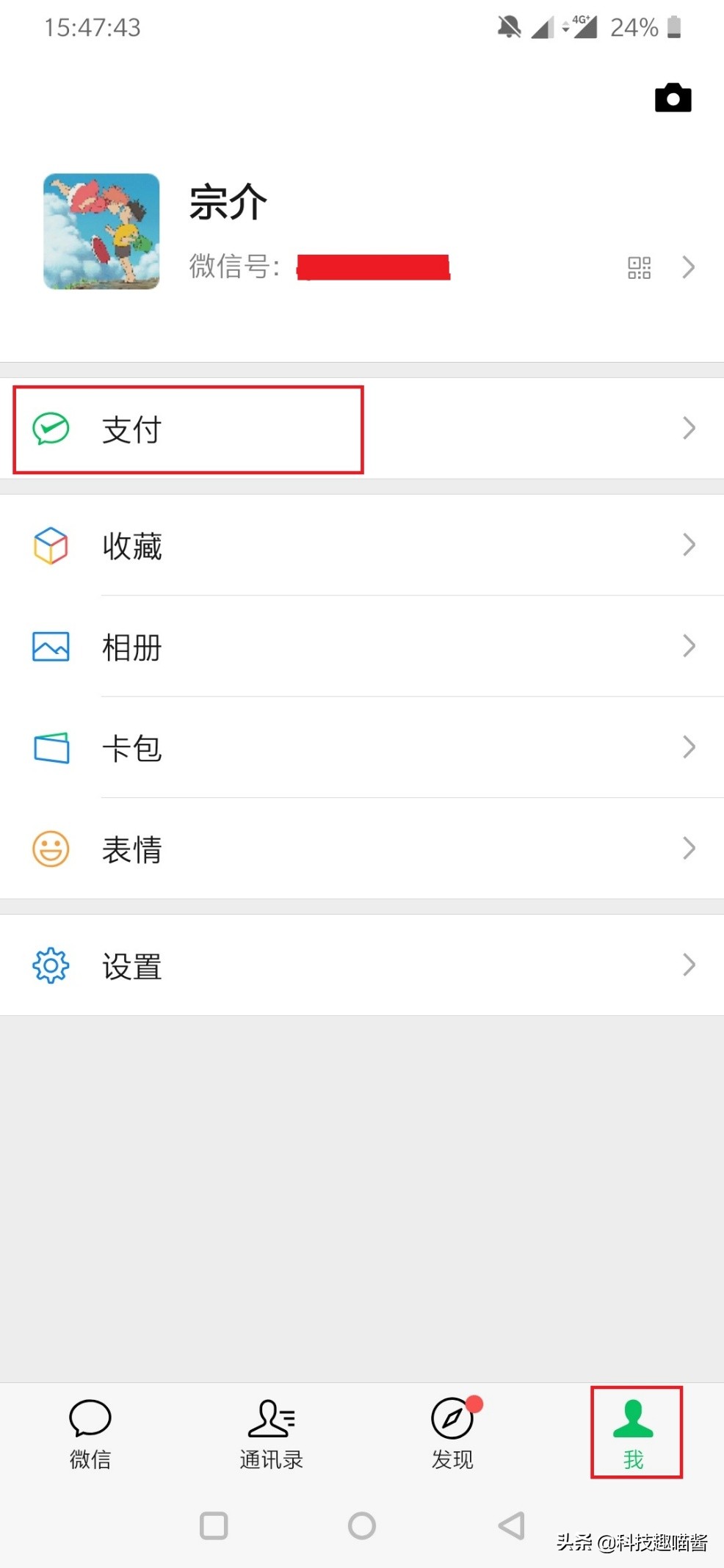The height and width of the screenshot is (1568, 724).
Task: Switch to the 微信 chats tab
Action: [x=89, y=1431]
